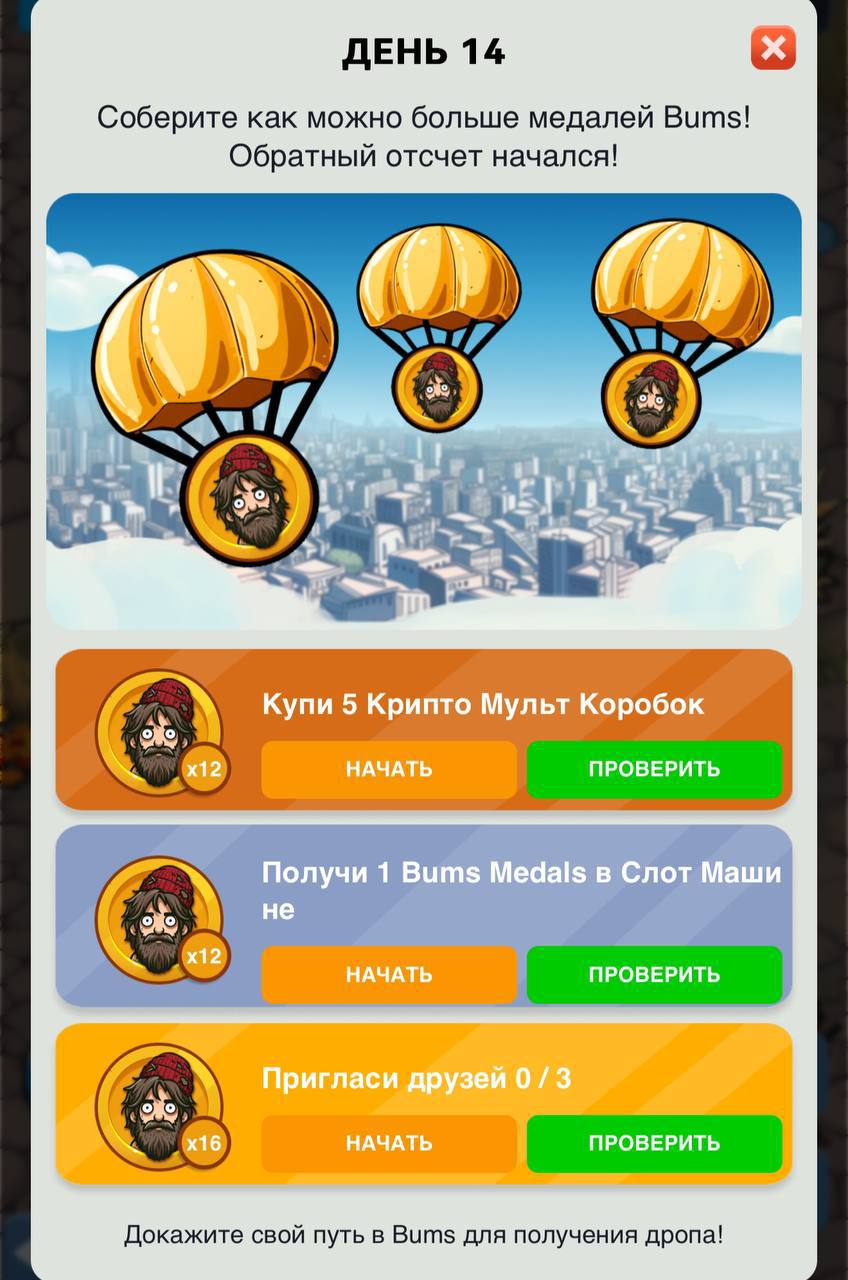
Task: Check the Bums Medals slot machine task
Action: click(654, 974)
